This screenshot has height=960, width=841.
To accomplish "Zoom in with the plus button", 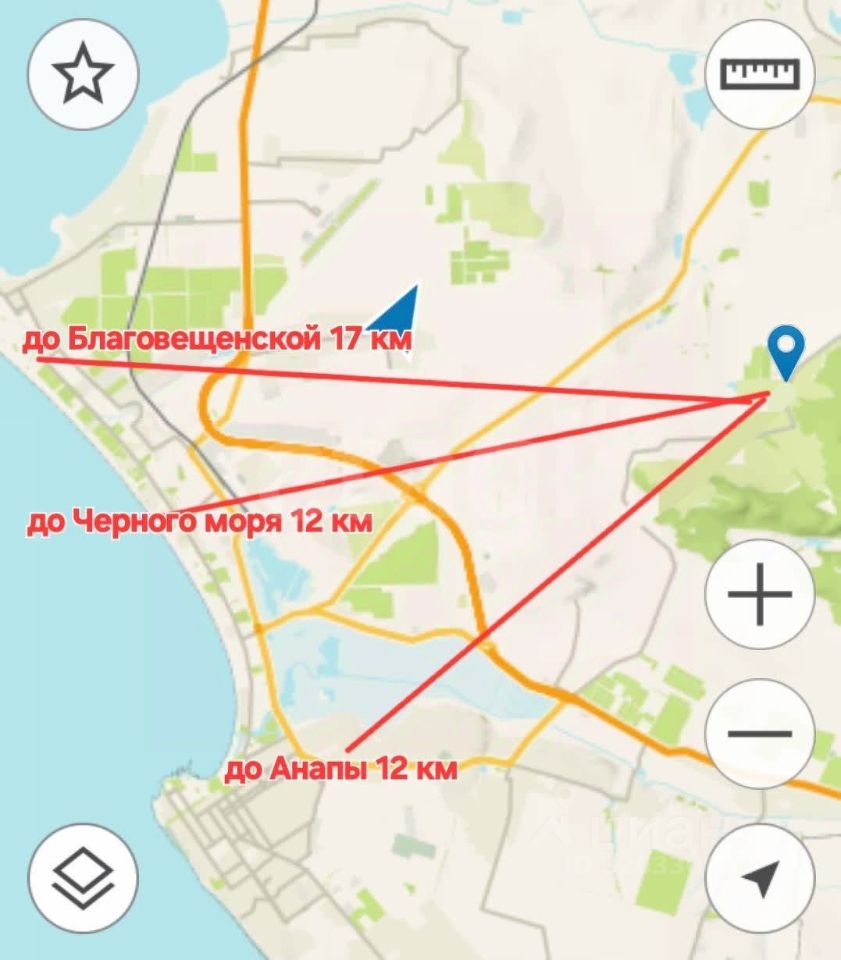I will (x=760, y=594).
